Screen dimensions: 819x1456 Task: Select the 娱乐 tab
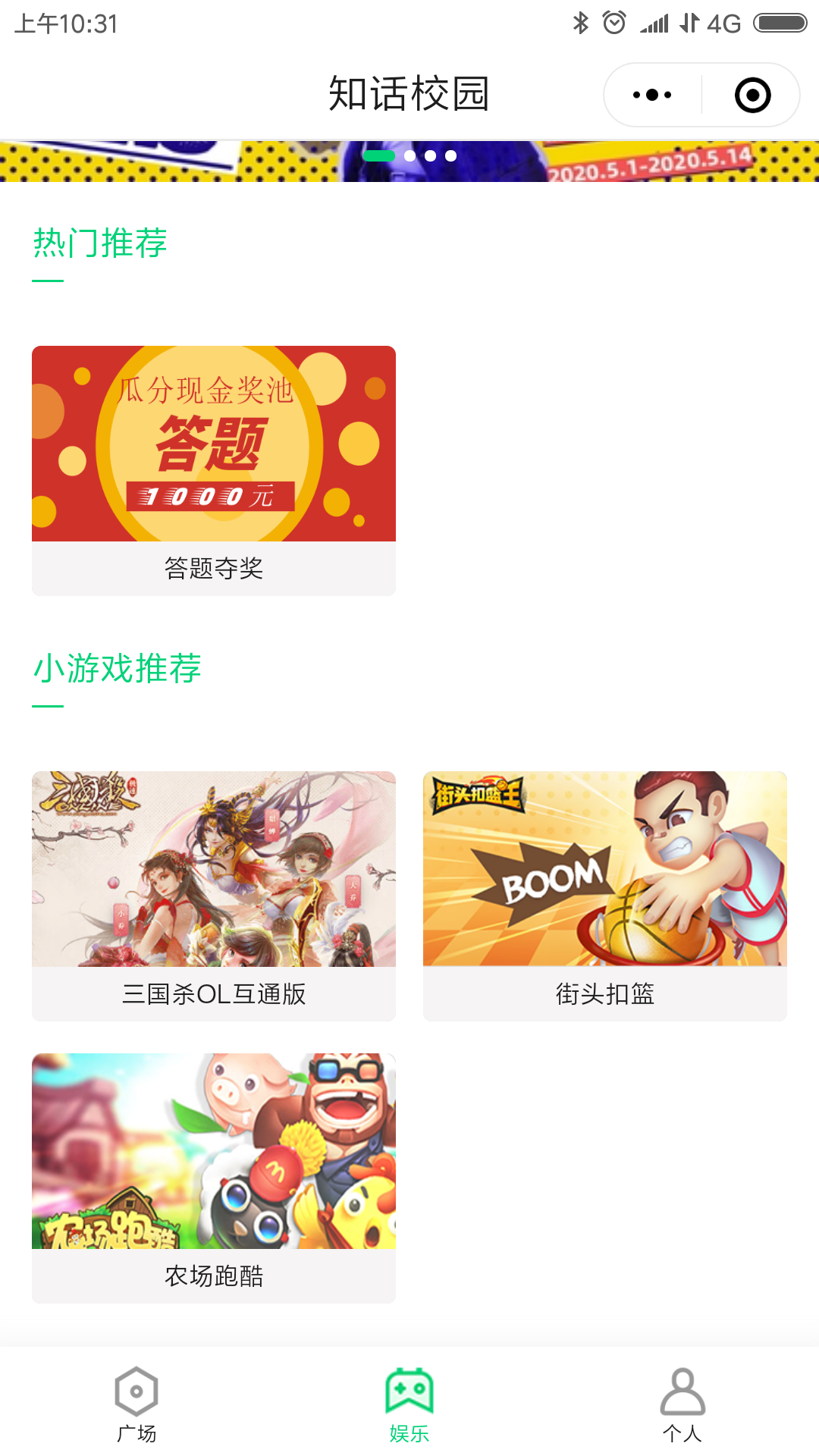coord(409,1404)
